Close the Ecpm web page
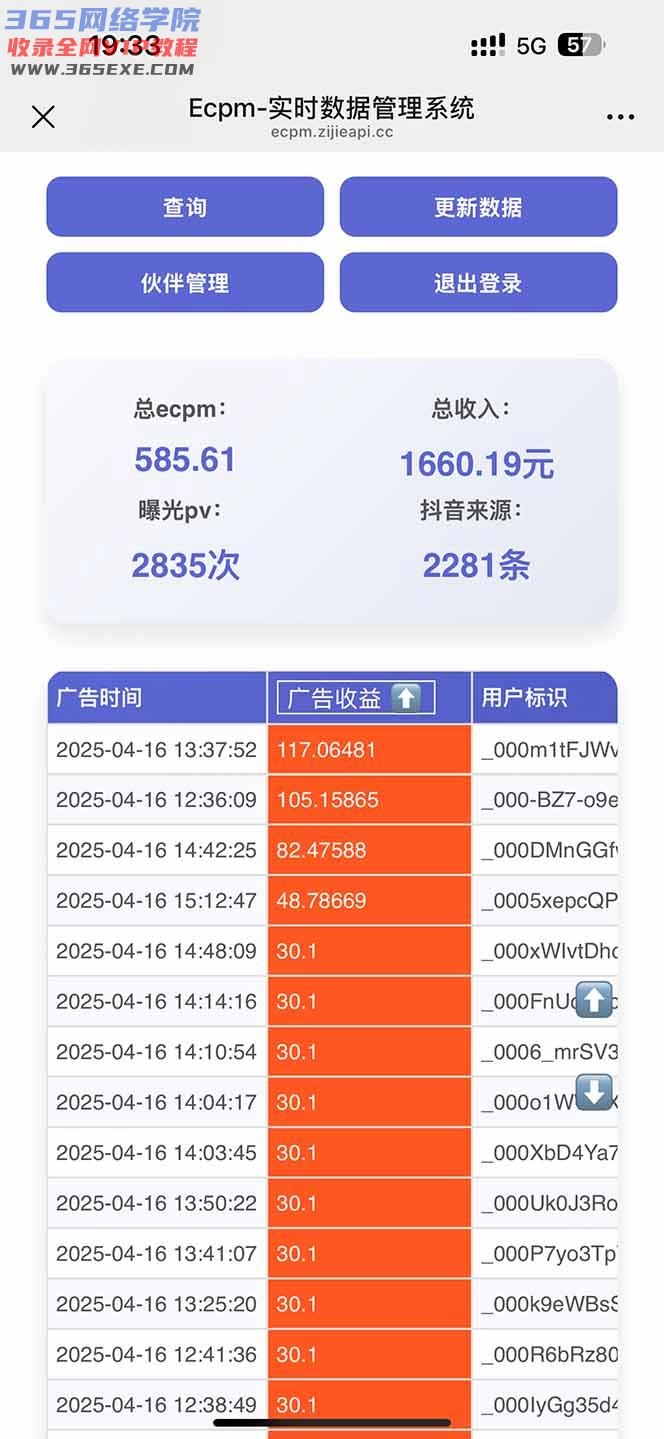This screenshot has height=1439, width=664. (43, 117)
